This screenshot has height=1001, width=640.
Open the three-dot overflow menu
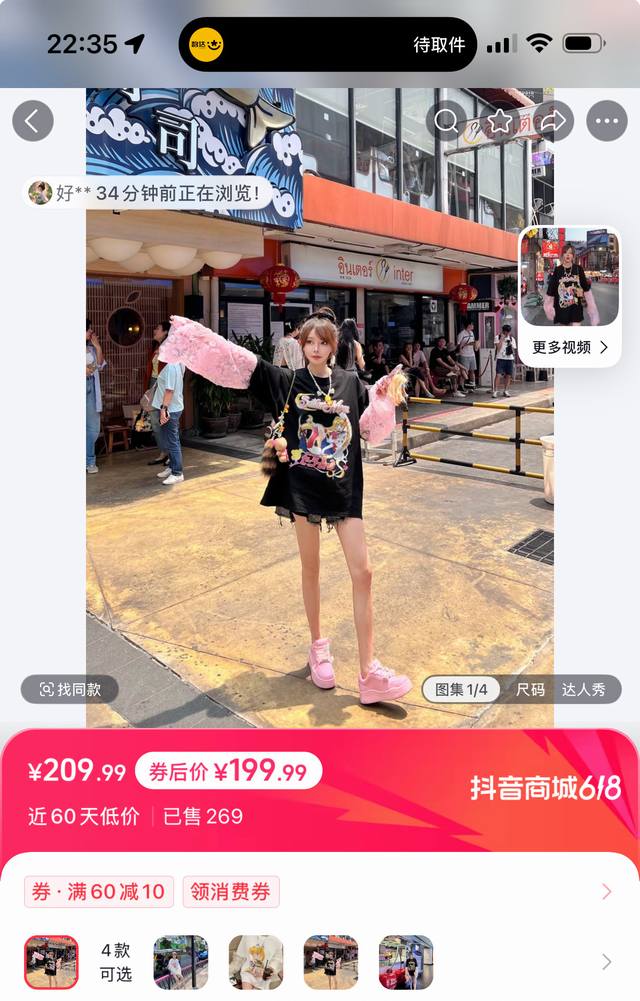607,121
